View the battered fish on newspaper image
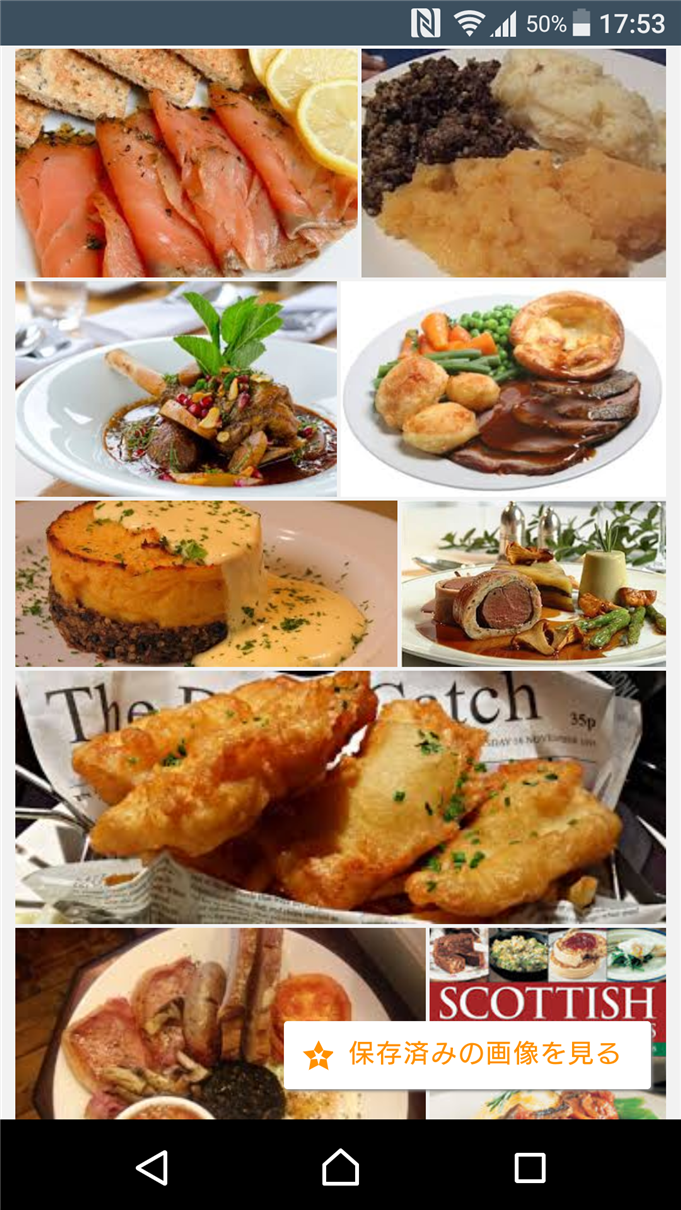Viewport: 681px width, 1210px height. pos(340,797)
